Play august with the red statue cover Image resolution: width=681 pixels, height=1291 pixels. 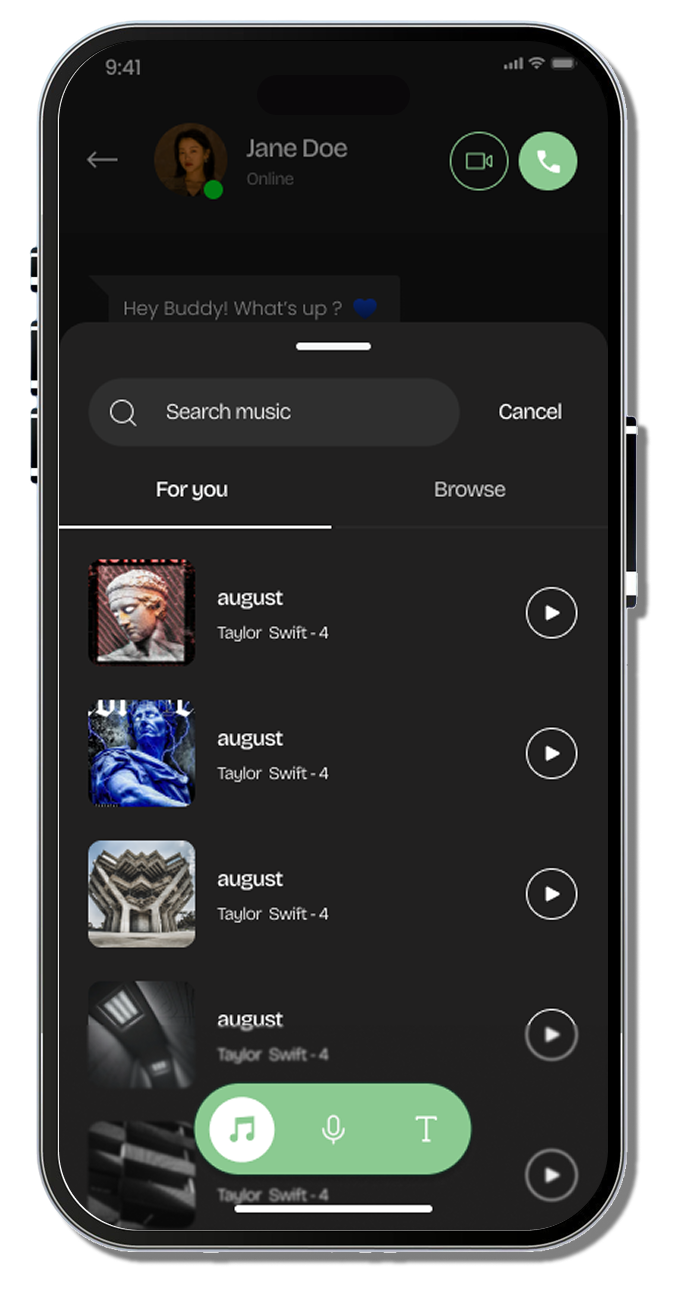tap(551, 613)
